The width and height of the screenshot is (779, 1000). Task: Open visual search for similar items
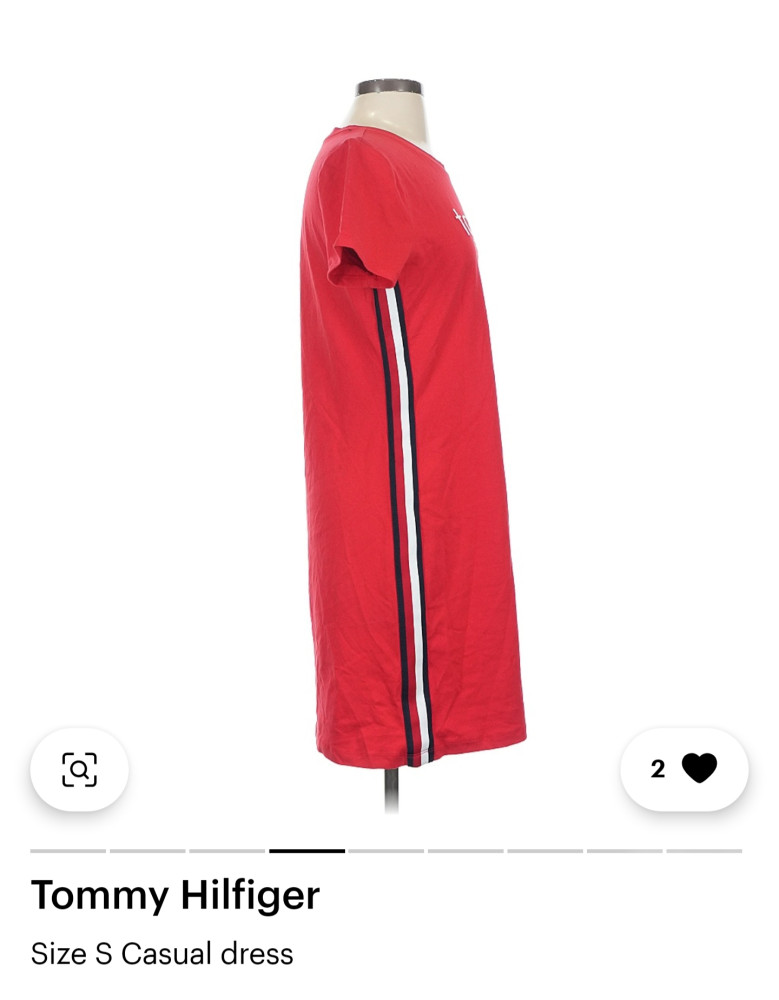coord(79,769)
